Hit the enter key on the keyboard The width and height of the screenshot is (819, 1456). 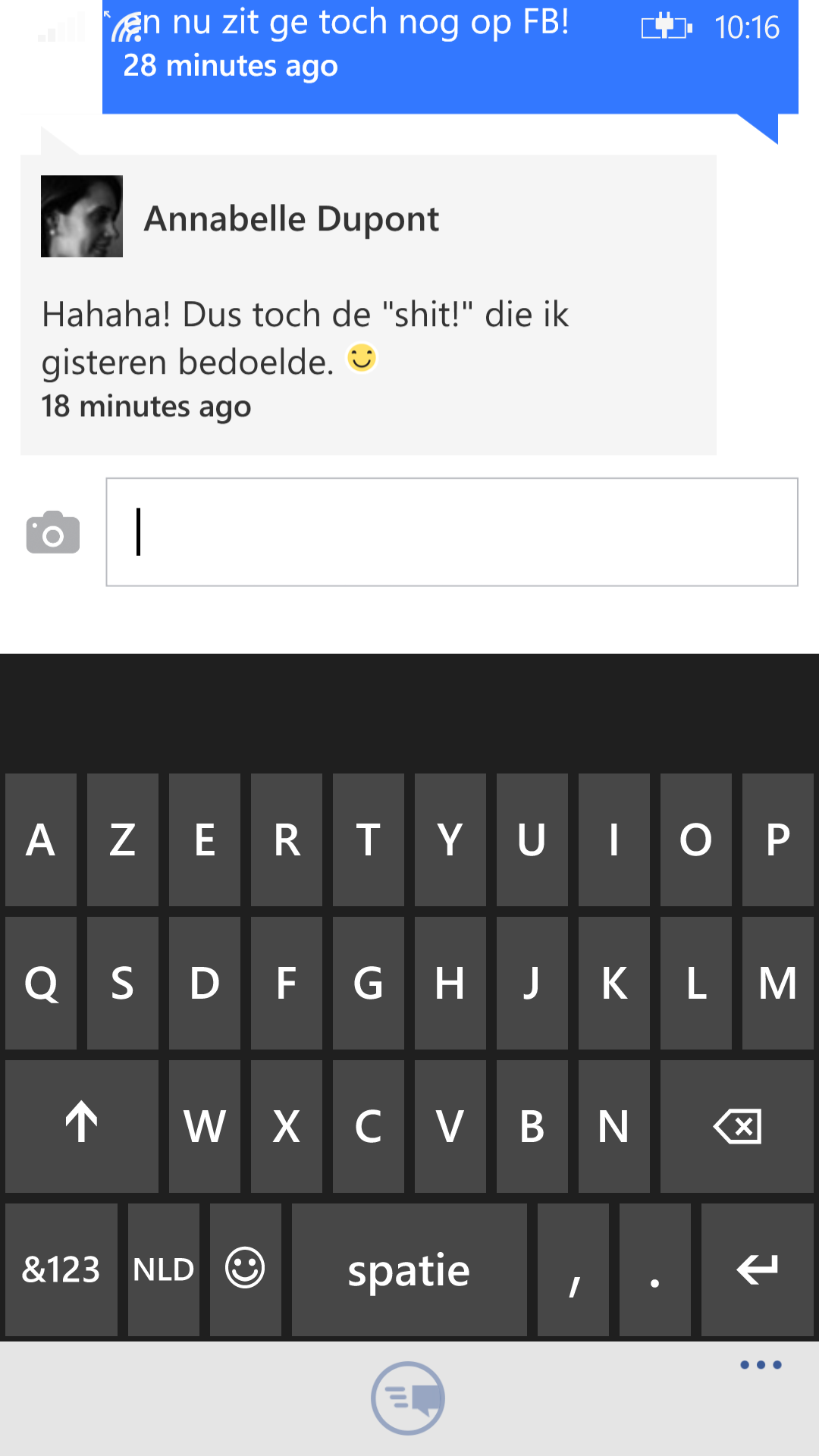coord(757,1269)
